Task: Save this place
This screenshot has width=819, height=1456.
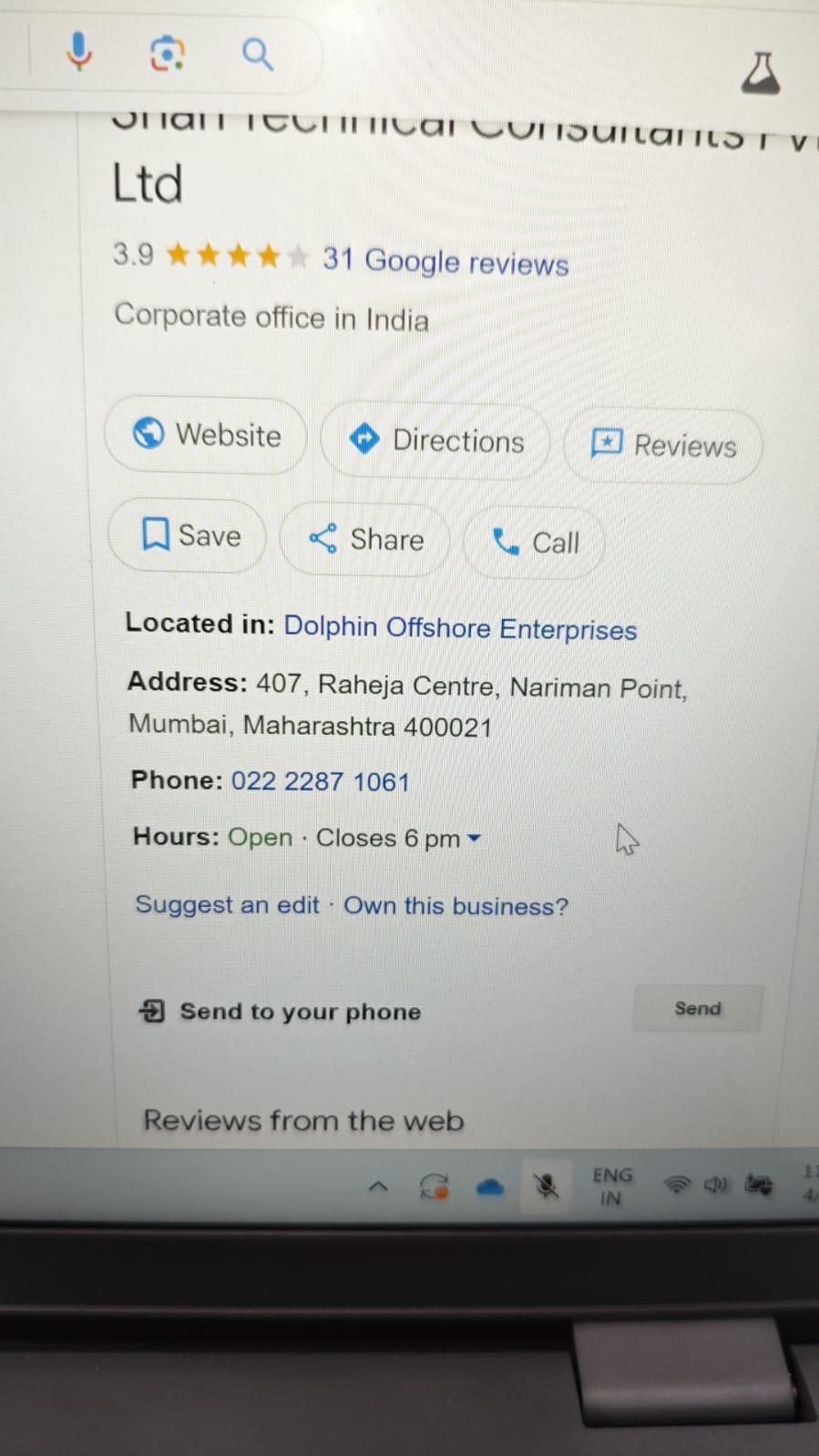Action: [189, 535]
